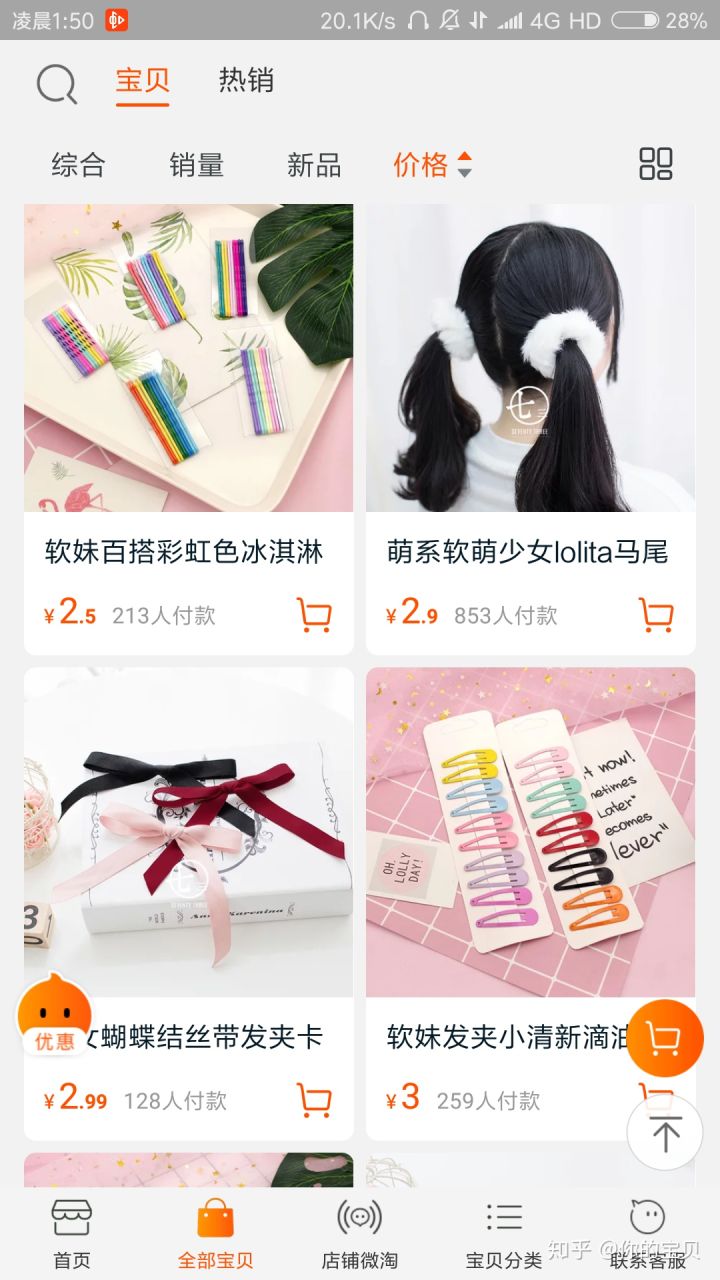The height and width of the screenshot is (1280, 720).
Task: Sort products by 综合
Action: [78, 165]
